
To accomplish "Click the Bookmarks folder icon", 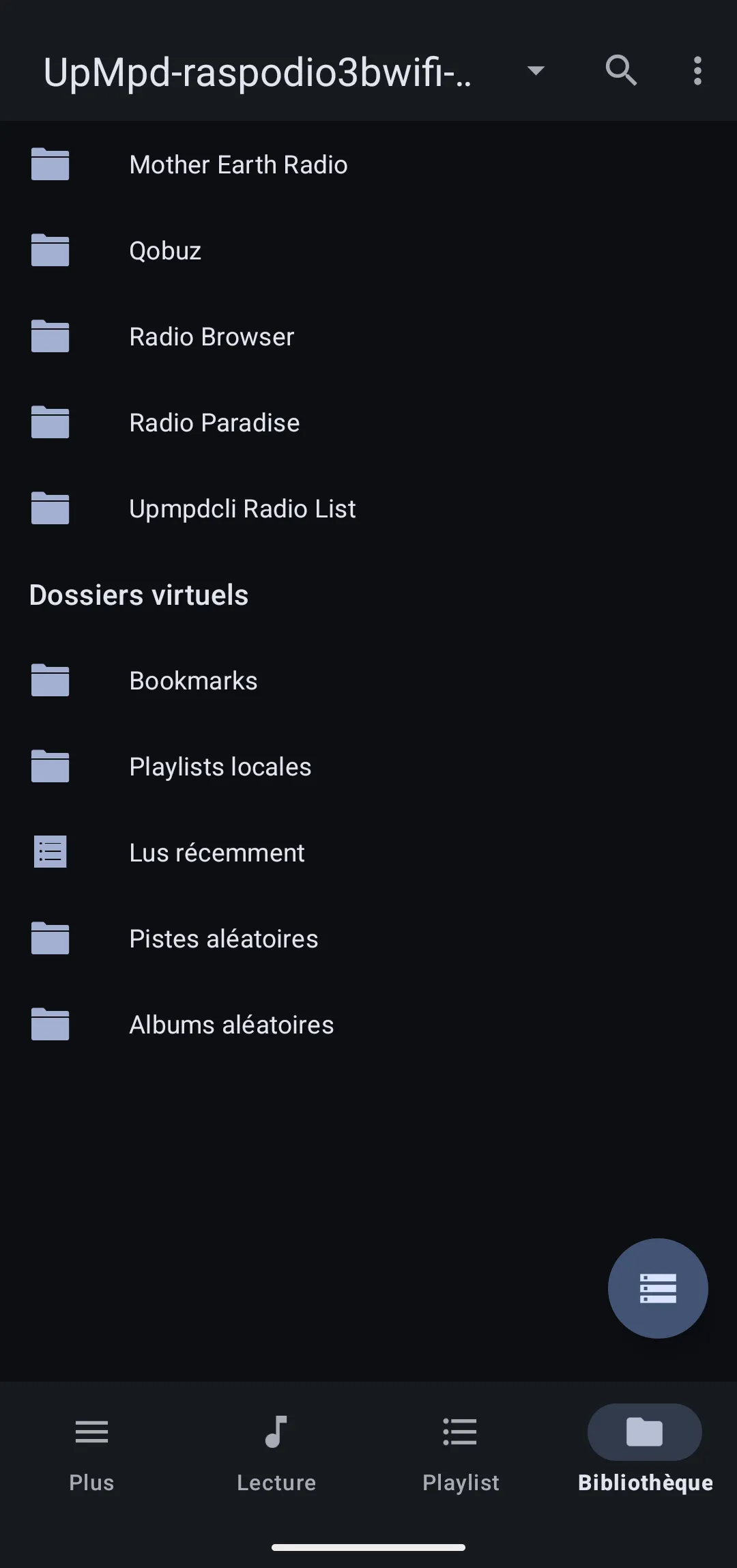I will coord(50,679).
